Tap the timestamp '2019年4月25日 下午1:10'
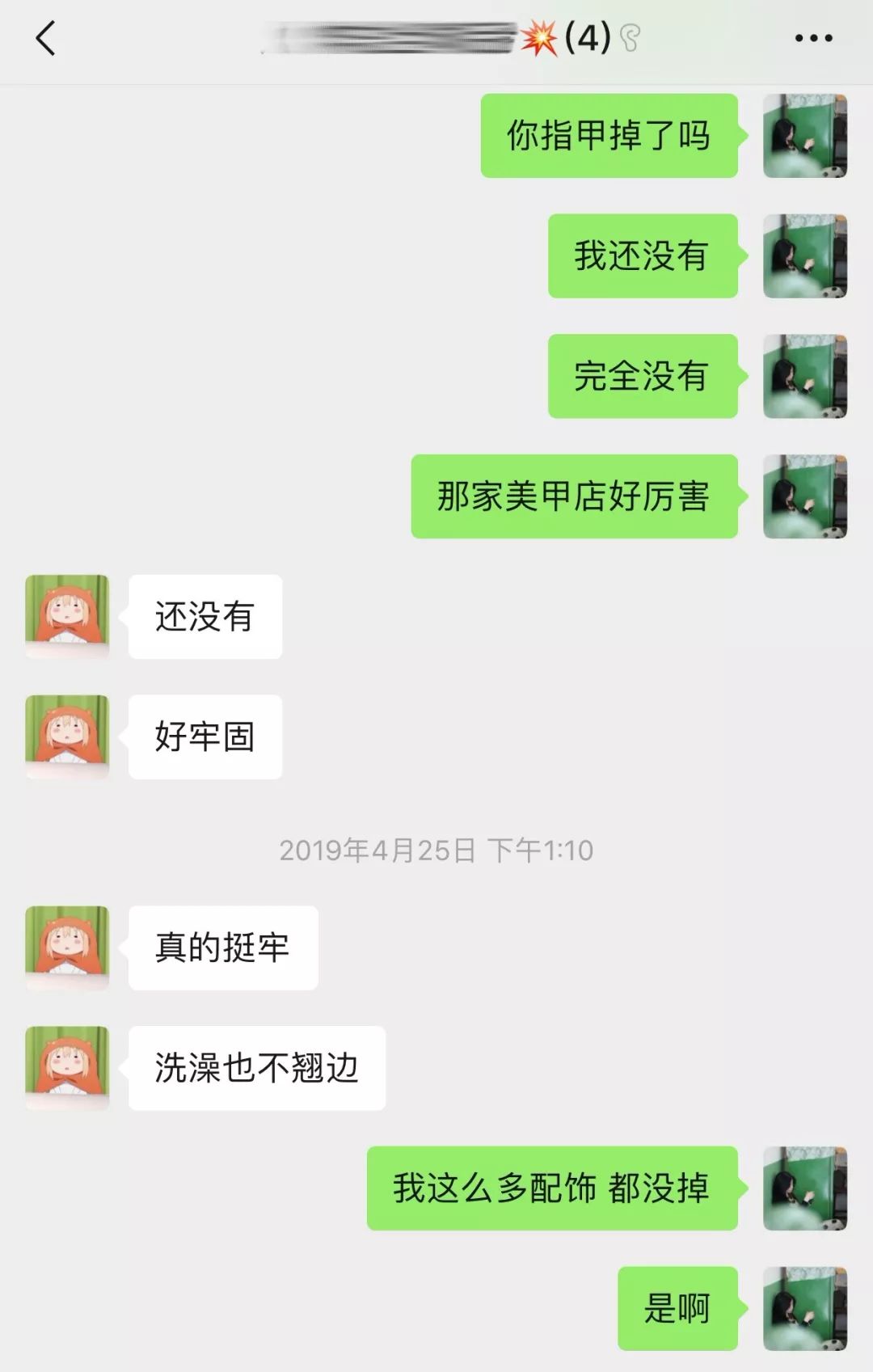873x1372 pixels. 436,851
